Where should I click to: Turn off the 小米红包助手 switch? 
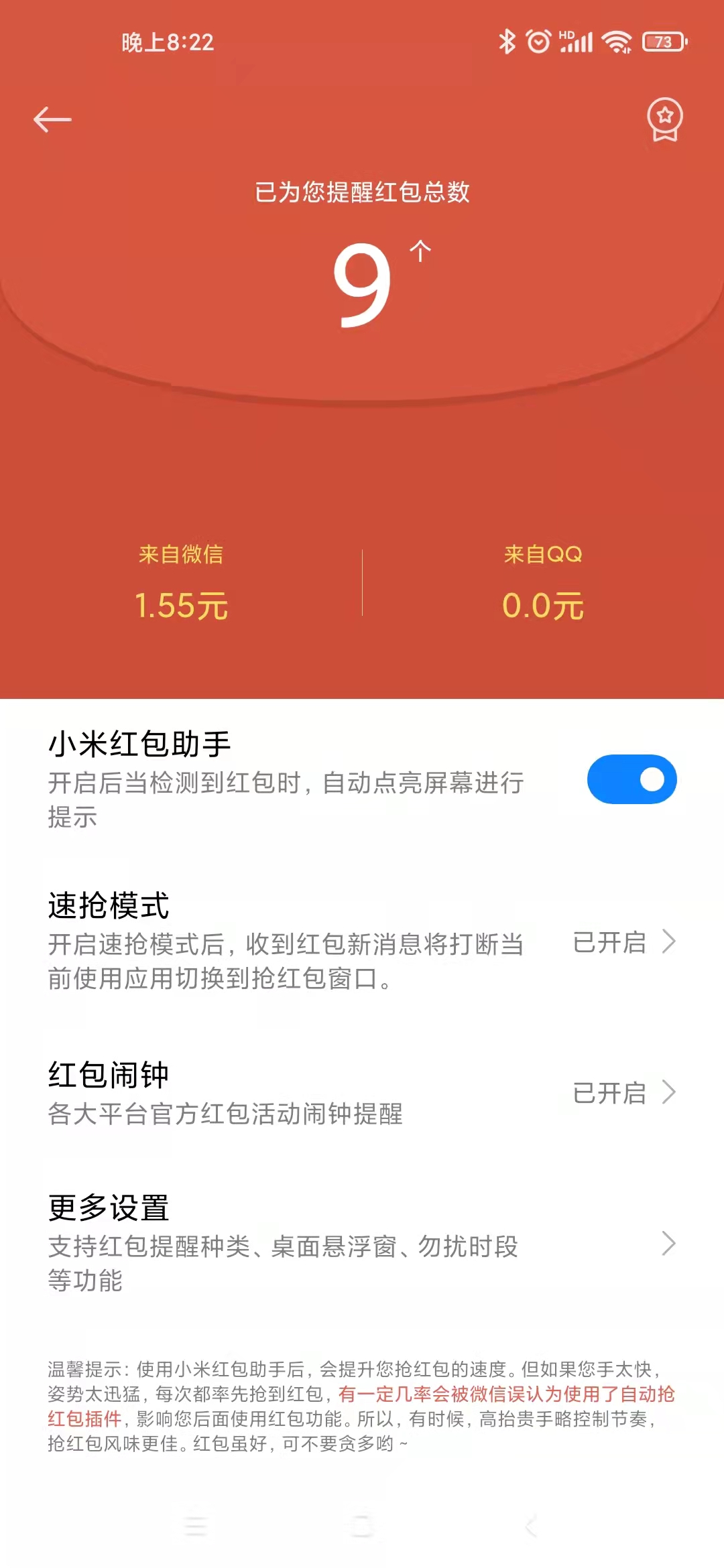click(x=631, y=779)
